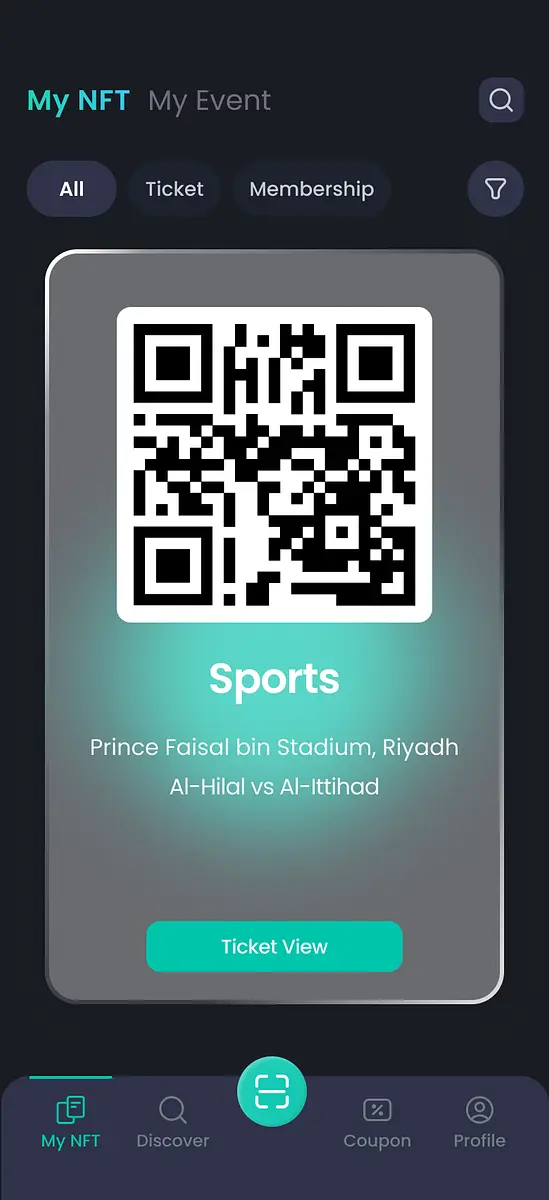Viewport: 549px width, 1200px height.
Task: Tap the Ticket View button
Action: [x=274, y=946]
